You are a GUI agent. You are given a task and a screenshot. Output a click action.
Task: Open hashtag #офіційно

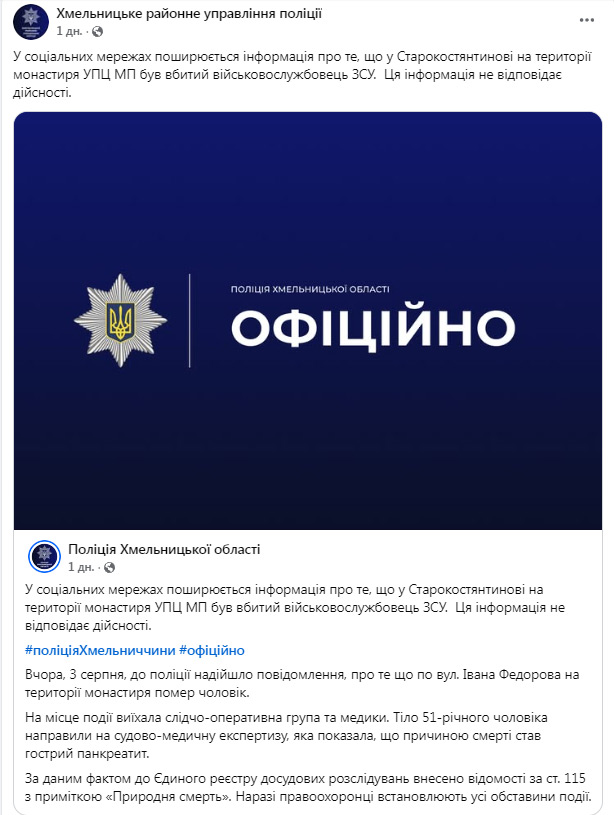pyautogui.click(x=211, y=650)
